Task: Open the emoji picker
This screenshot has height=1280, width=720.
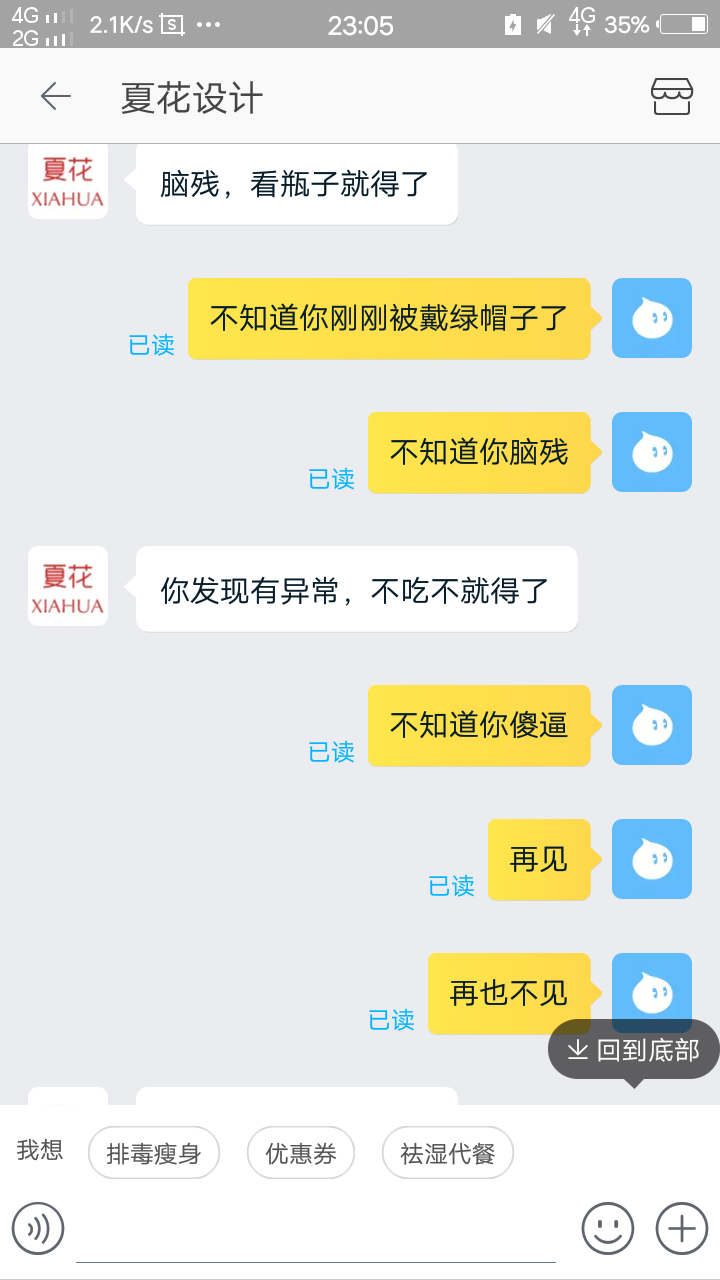Action: [608, 1227]
